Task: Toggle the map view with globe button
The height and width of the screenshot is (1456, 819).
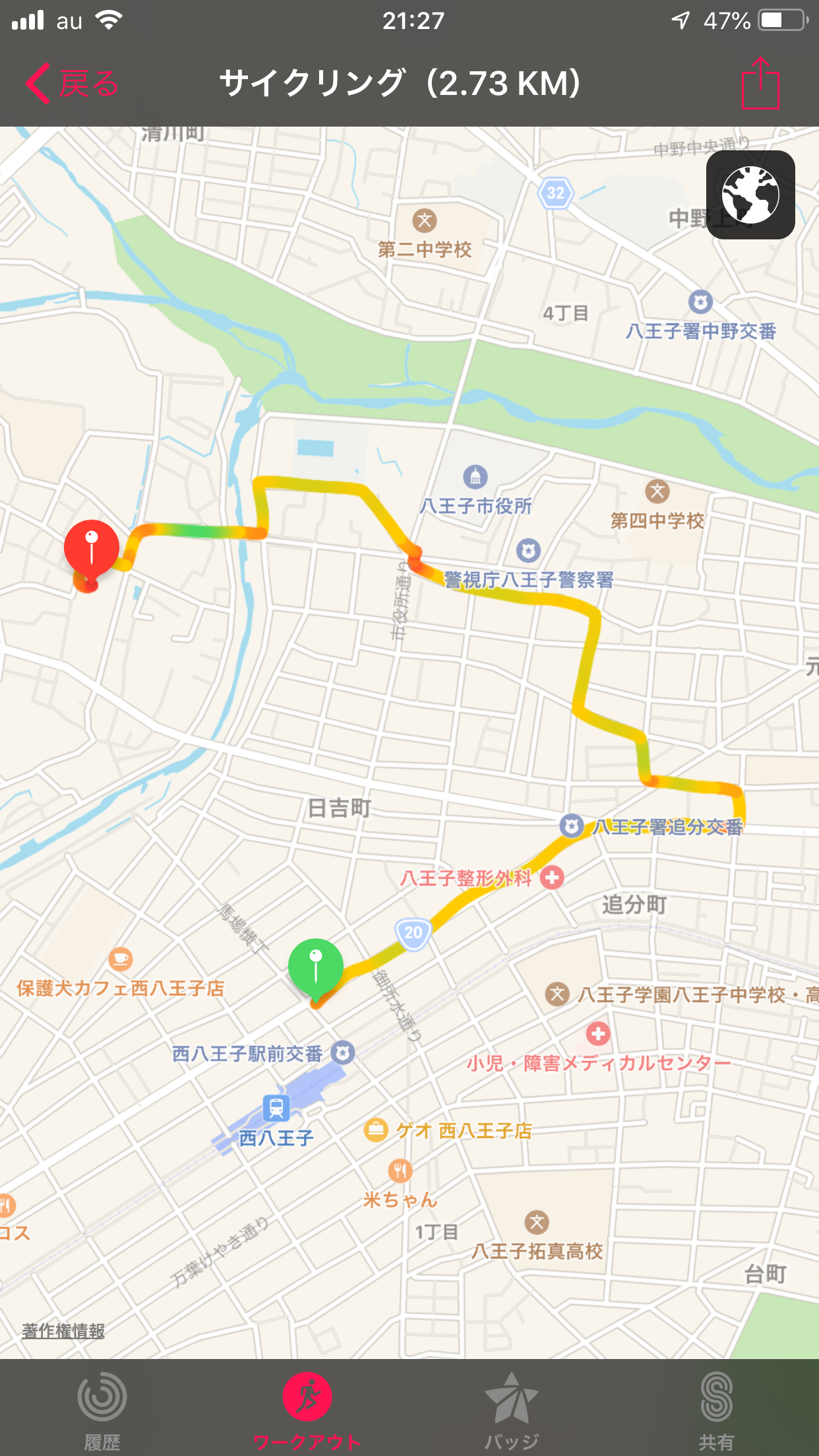Action: (x=750, y=195)
